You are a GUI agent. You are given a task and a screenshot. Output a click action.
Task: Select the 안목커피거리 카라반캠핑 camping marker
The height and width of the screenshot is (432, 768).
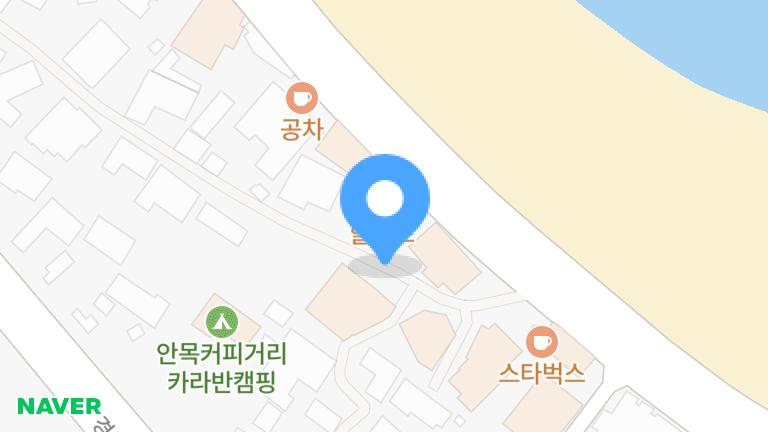[221, 321]
